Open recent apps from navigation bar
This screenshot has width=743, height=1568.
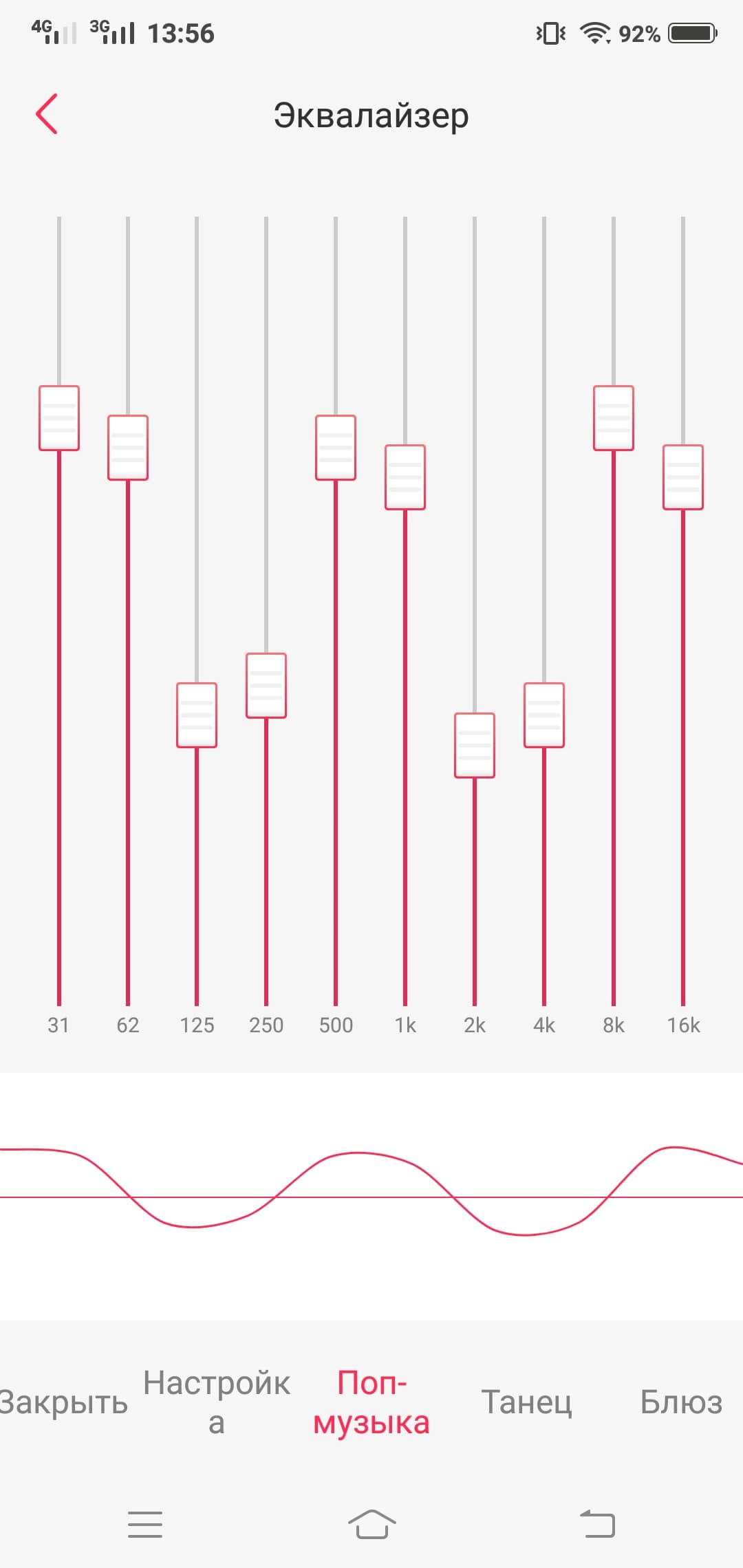(145, 1525)
